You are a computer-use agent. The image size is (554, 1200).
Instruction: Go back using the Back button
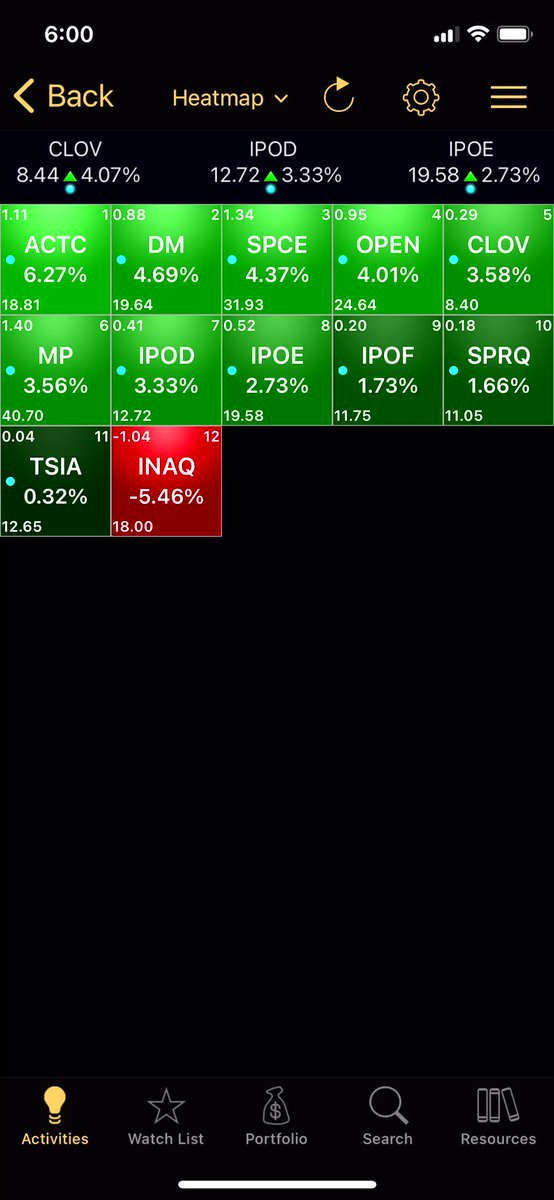[x=64, y=97]
